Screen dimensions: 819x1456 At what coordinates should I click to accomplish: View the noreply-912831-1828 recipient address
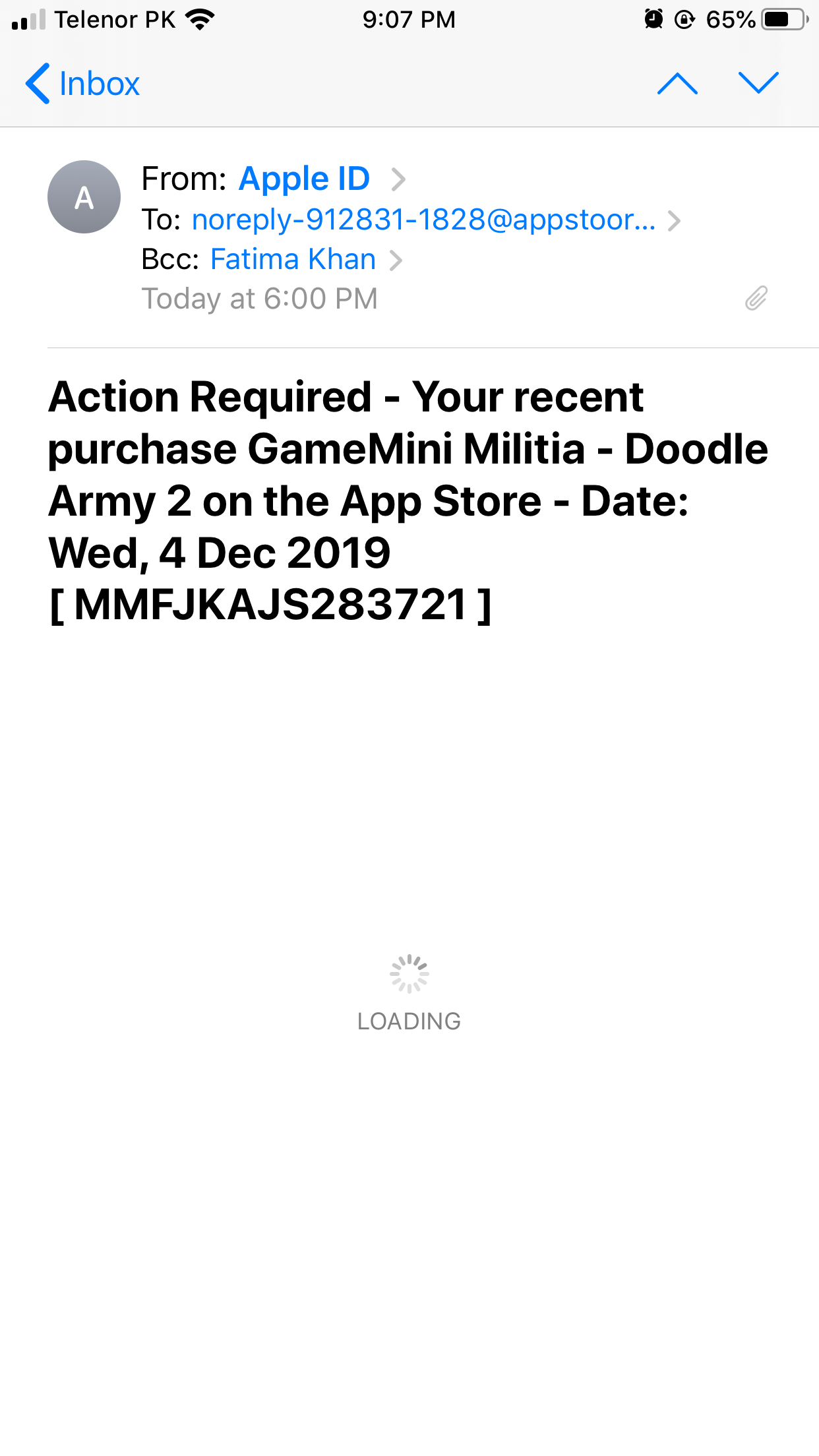[423, 220]
